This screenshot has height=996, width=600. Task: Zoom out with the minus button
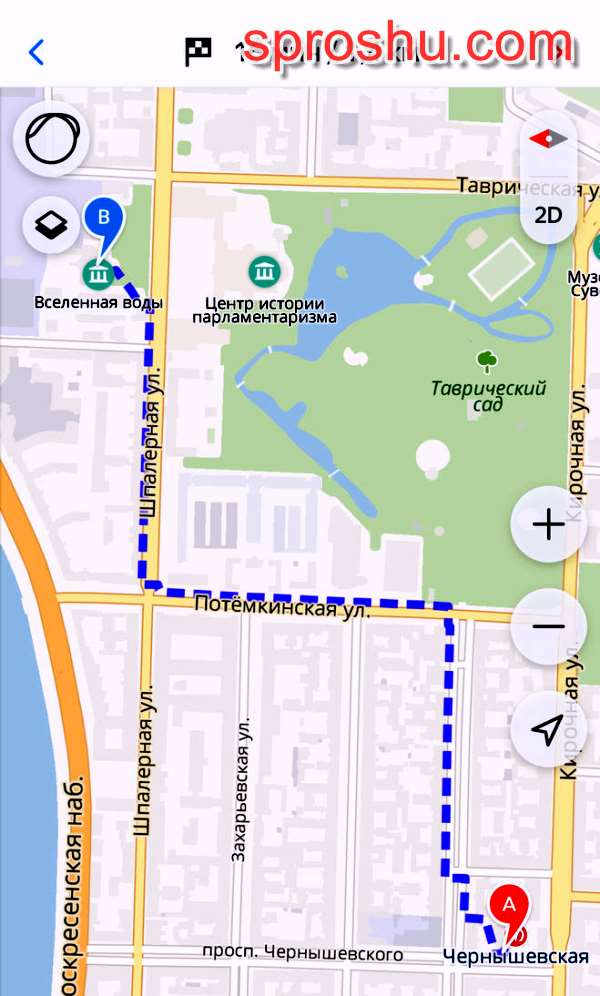click(x=548, y=627)
